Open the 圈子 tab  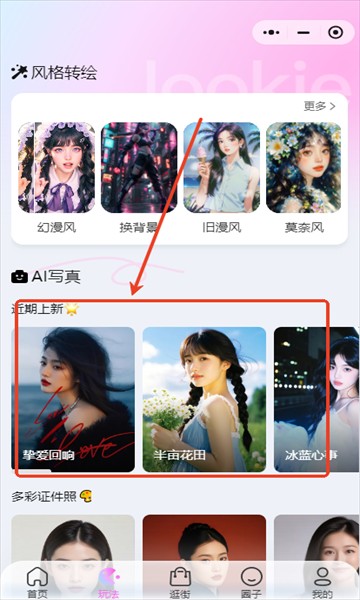tap(251, 582)
